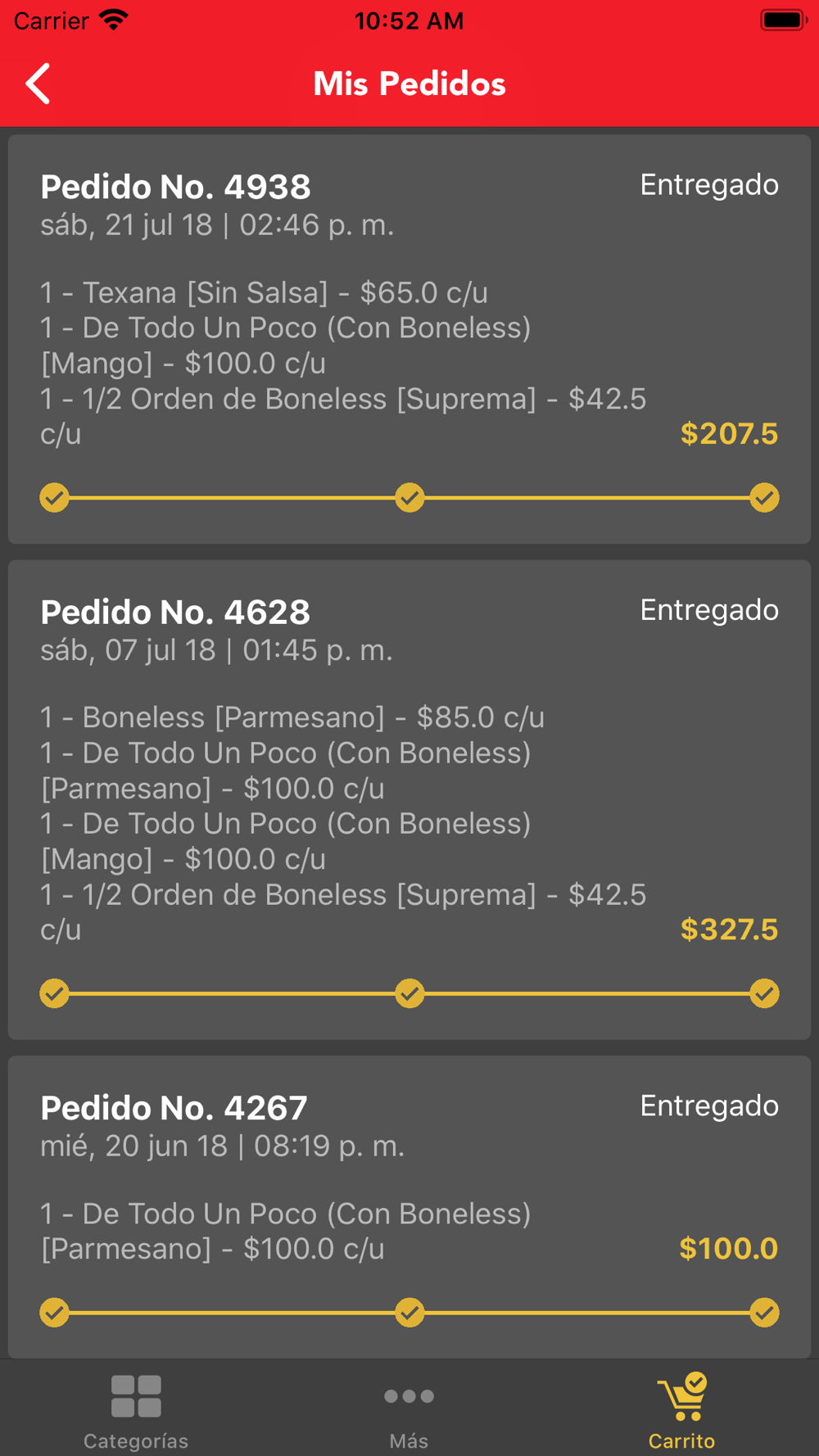Open the Más tab
The width and height of the screenshot is (819, 1456).
click(409, 1409)
